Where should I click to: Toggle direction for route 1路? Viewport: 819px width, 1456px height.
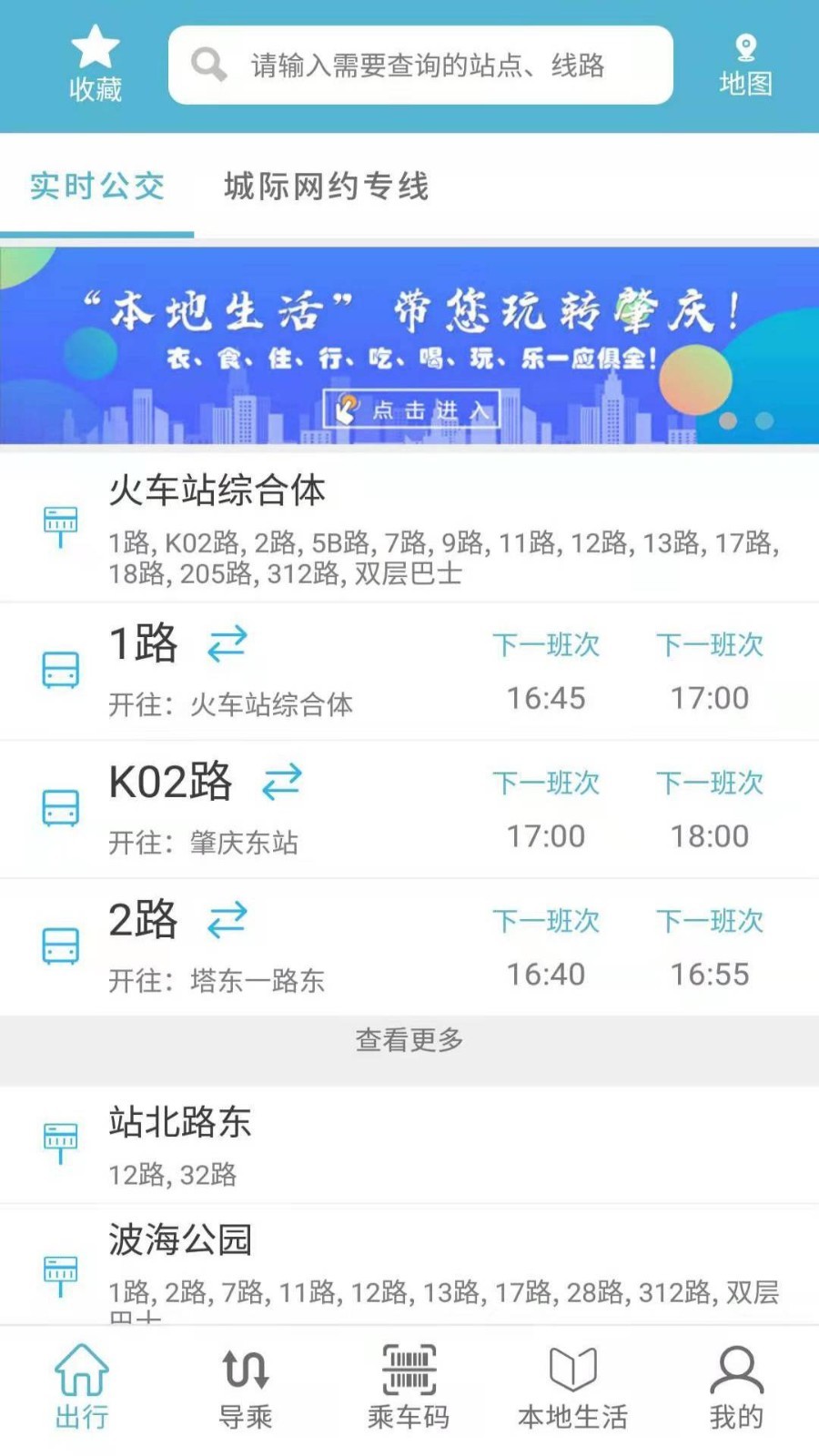pos(227,643)
